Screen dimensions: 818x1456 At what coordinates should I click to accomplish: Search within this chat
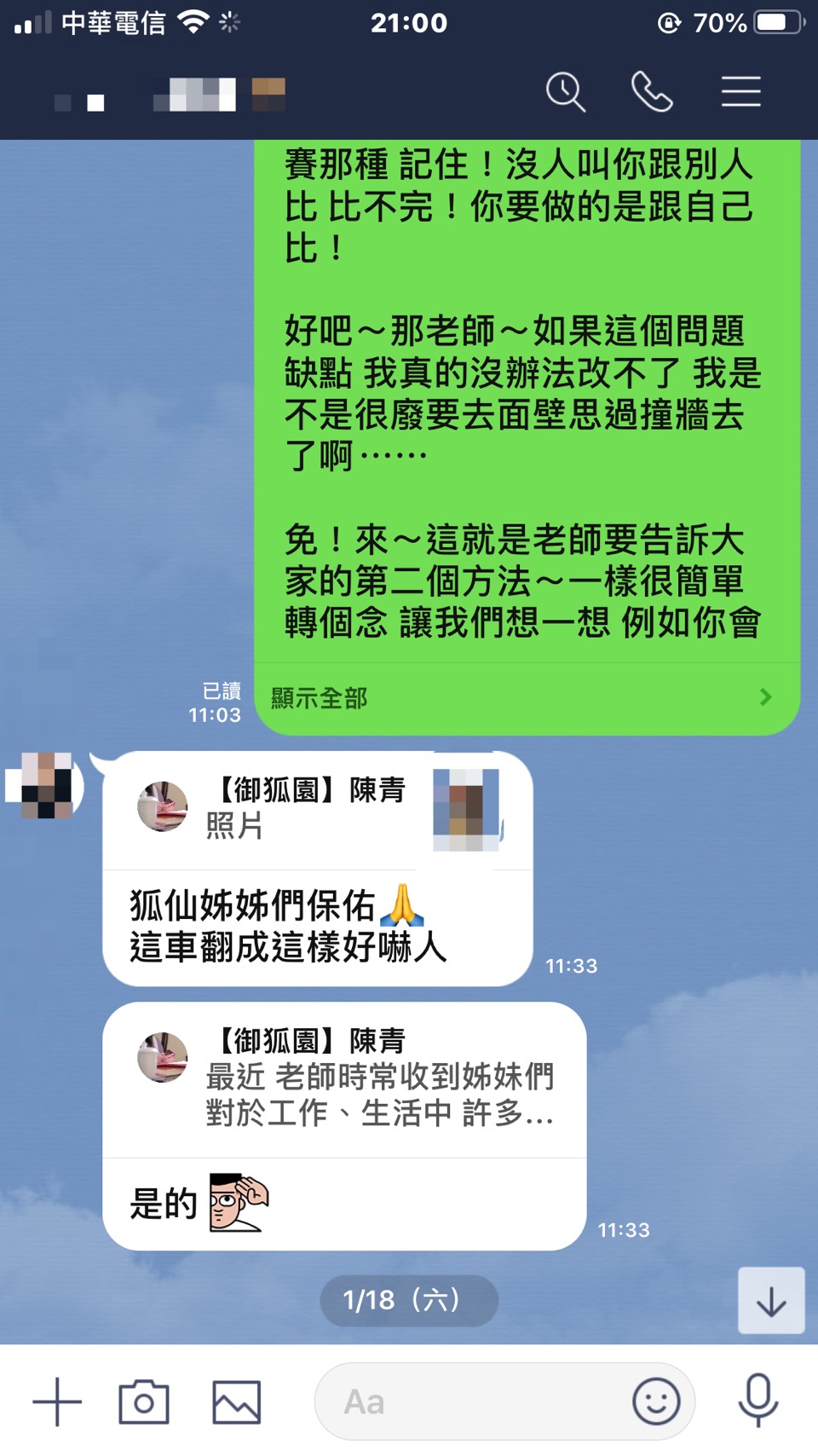click(x=566, y=92)
